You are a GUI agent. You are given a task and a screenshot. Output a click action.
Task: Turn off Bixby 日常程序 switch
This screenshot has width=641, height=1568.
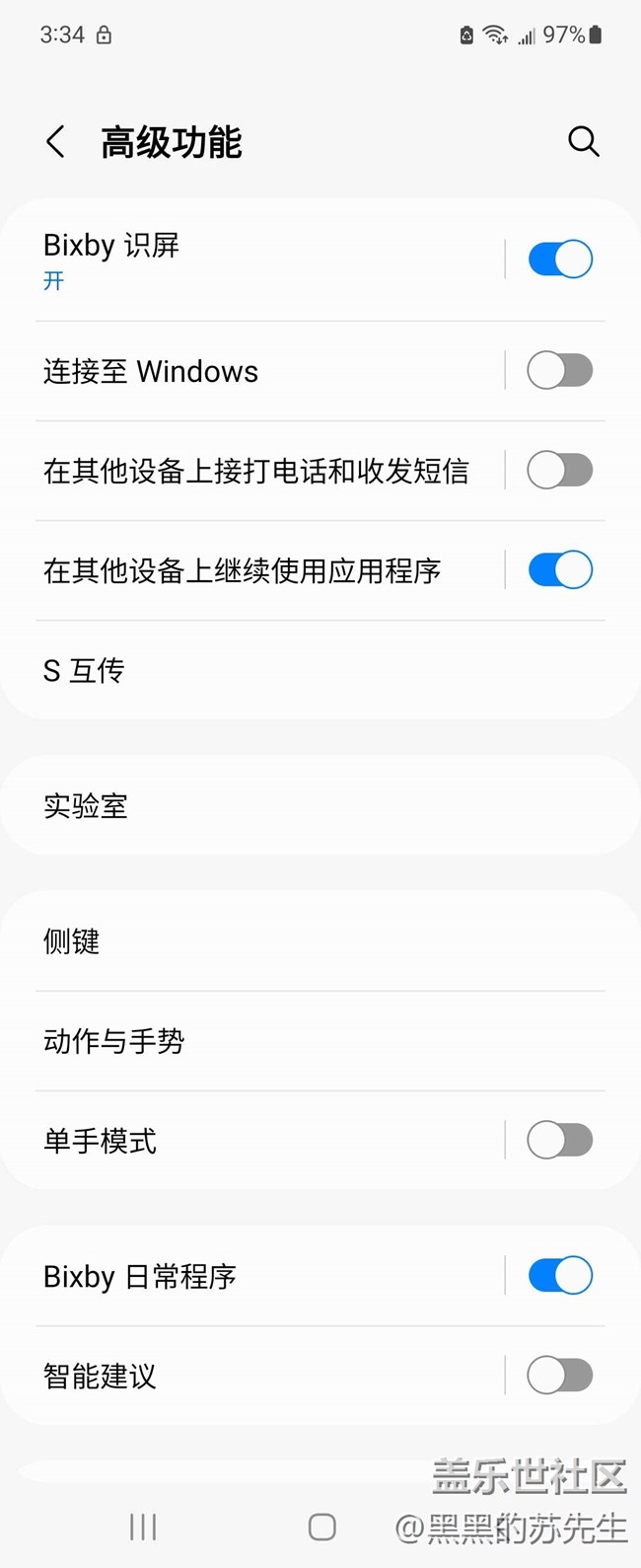560,1276
